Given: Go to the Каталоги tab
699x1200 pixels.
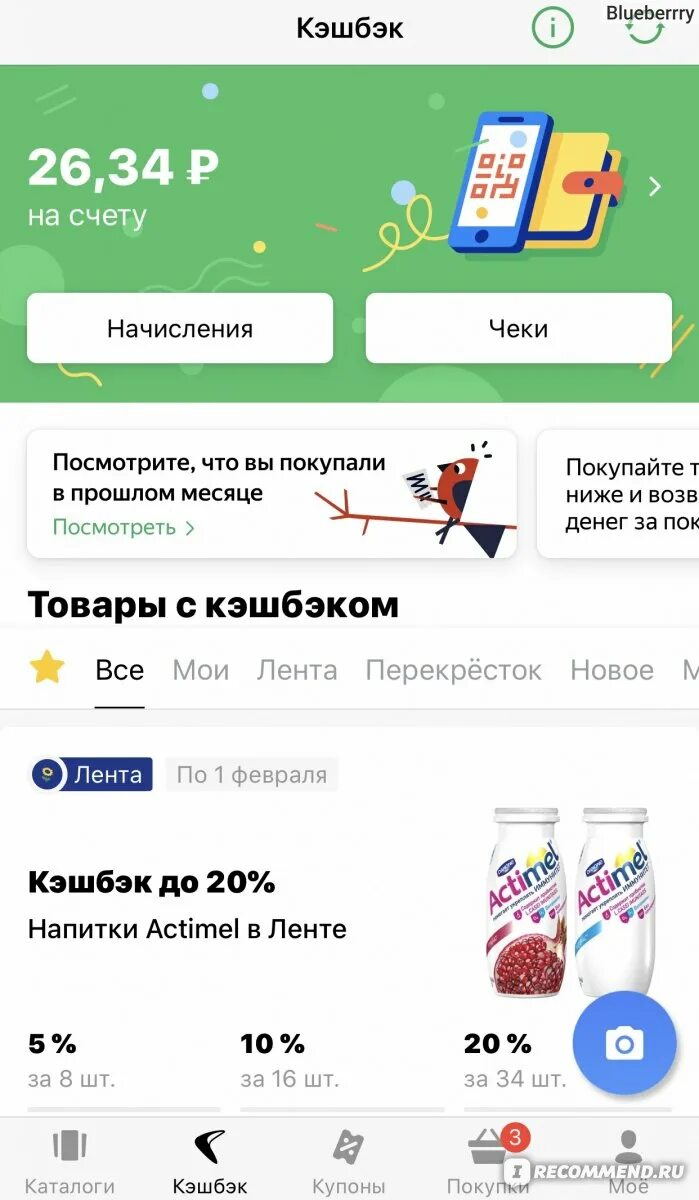Looking at the screenshot, I should (x=70, y=1162).
